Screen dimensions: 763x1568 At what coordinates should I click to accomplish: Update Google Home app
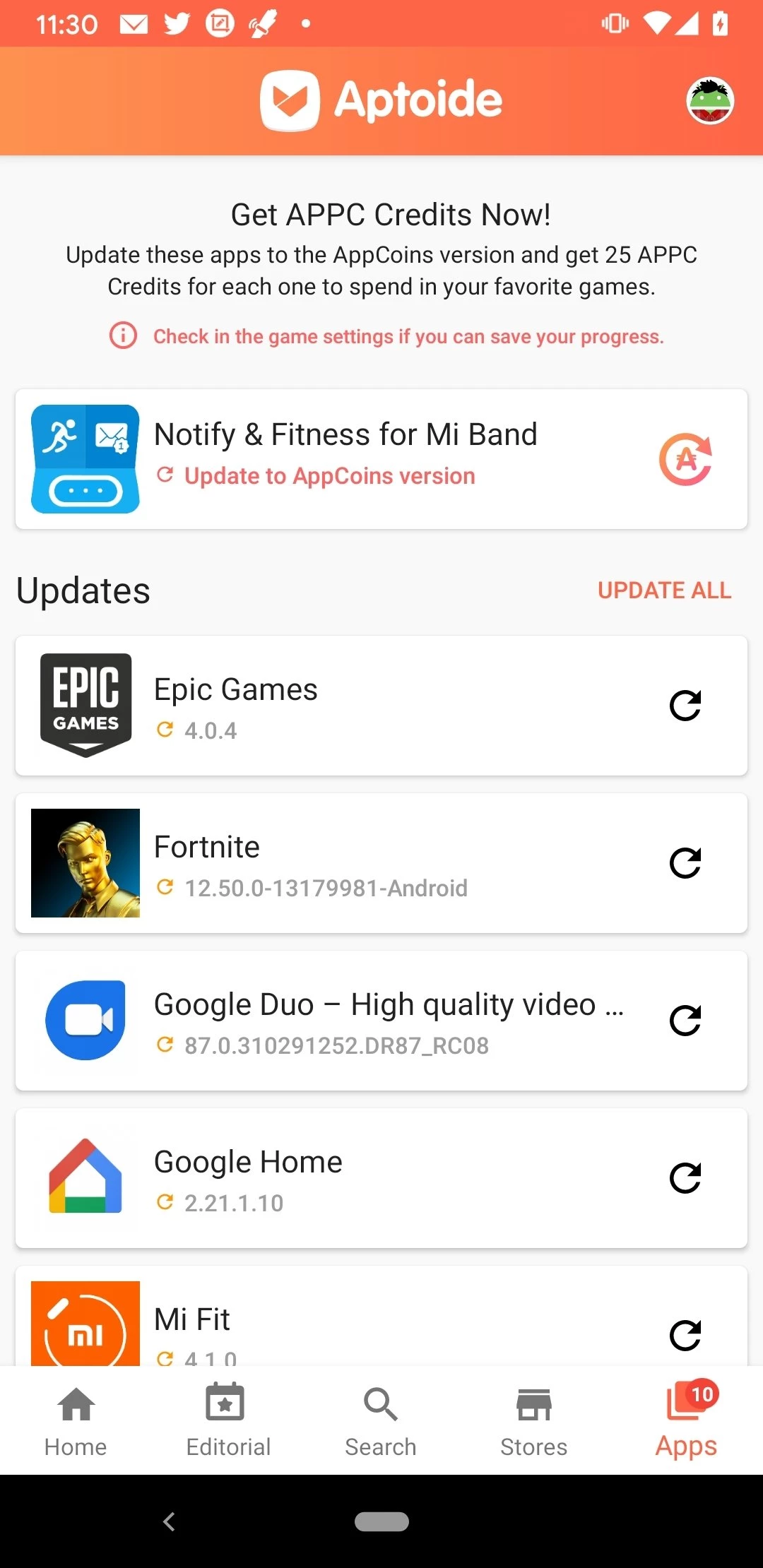click(x=685, y=1178)
